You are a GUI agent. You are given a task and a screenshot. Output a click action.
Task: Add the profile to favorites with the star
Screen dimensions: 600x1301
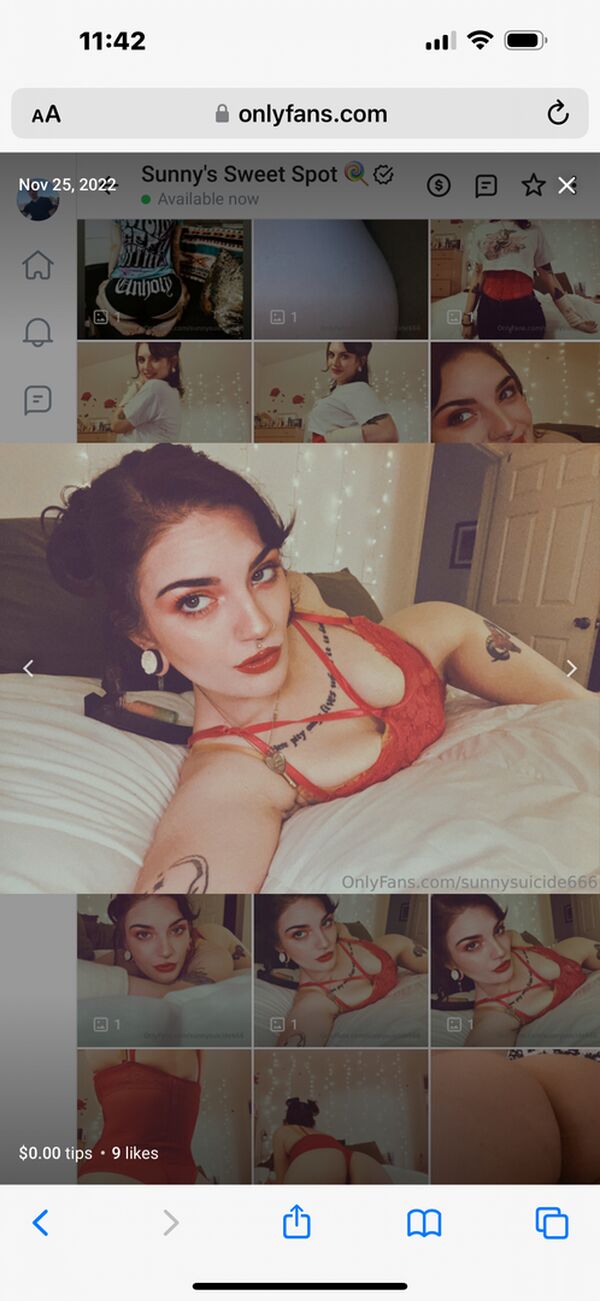pos(533,185)
